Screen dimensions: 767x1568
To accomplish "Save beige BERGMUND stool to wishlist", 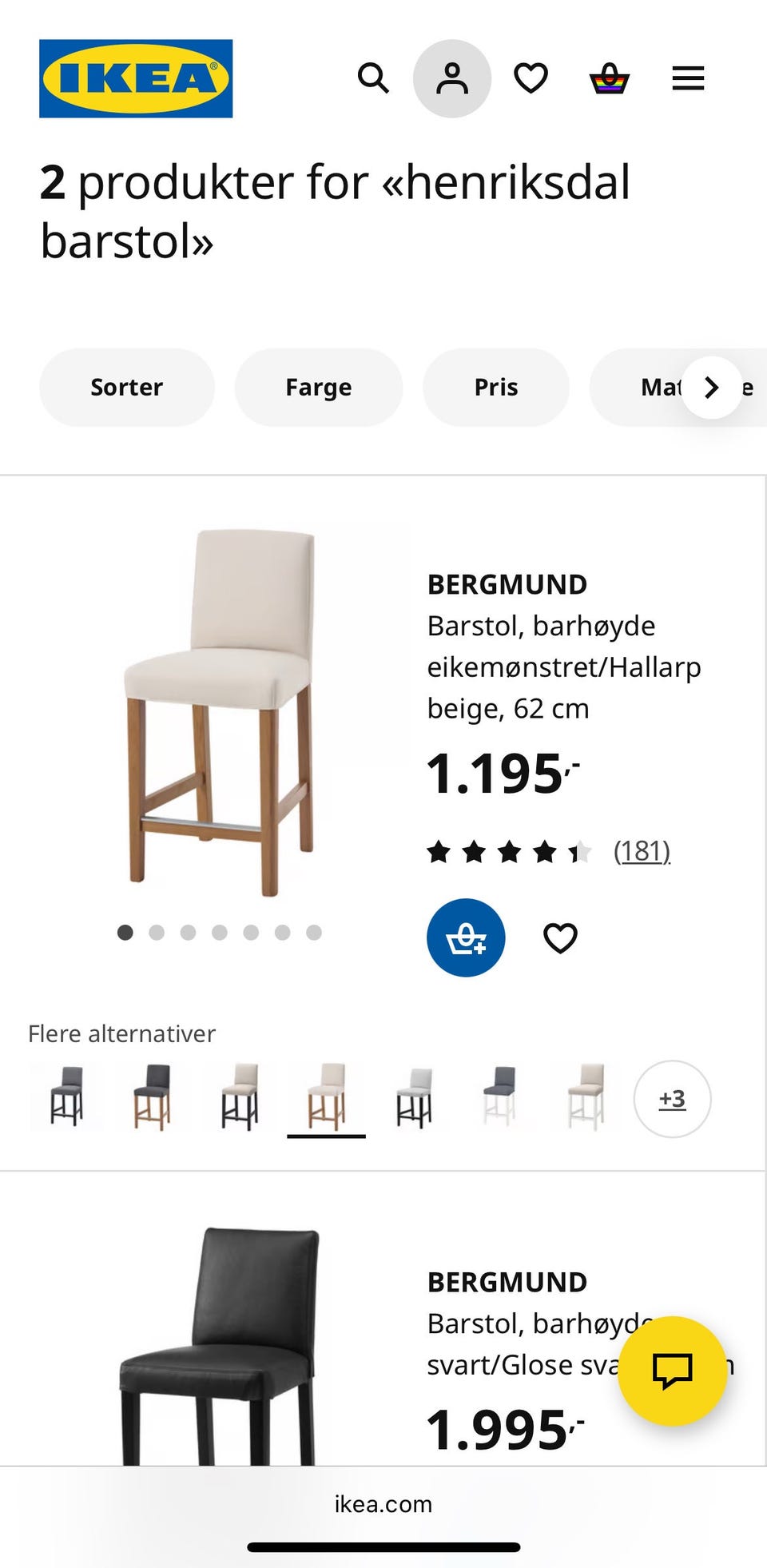I will (x=561, y=937).
